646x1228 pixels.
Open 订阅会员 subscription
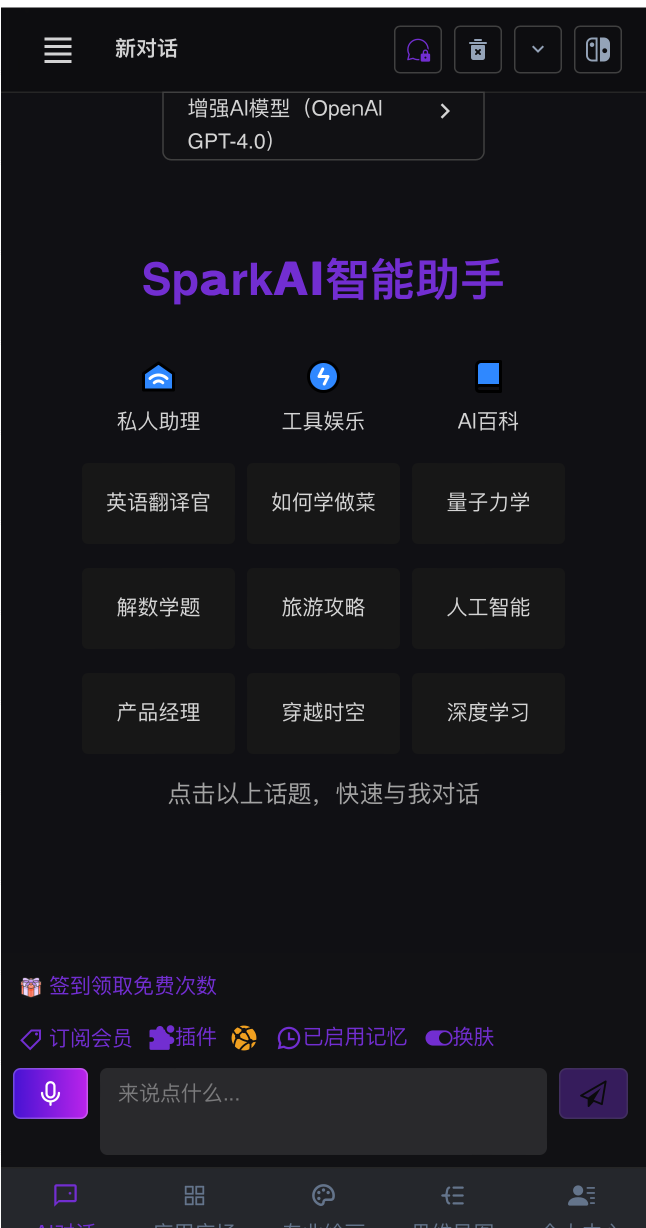click(x=77, y=1038)
